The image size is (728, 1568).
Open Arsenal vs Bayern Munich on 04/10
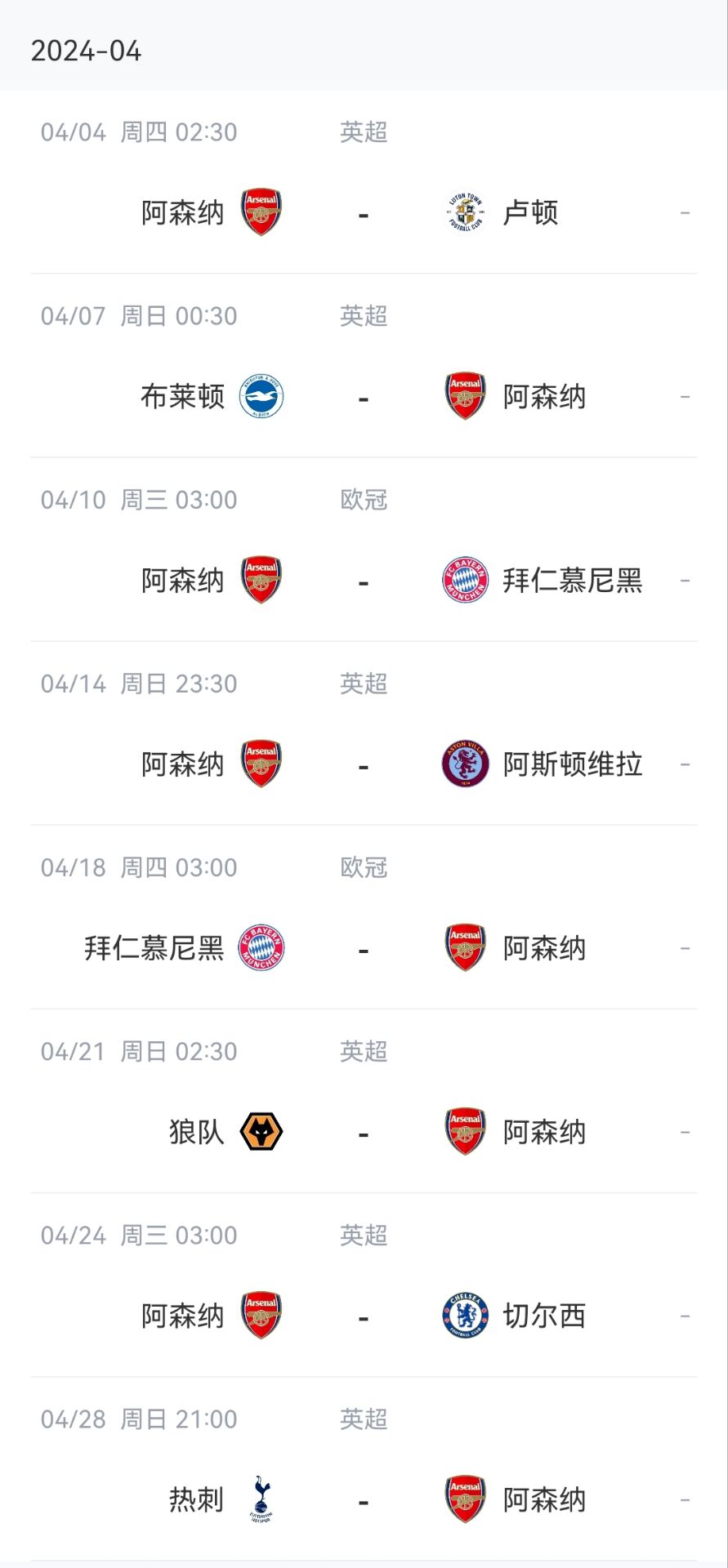click(364, 581)
